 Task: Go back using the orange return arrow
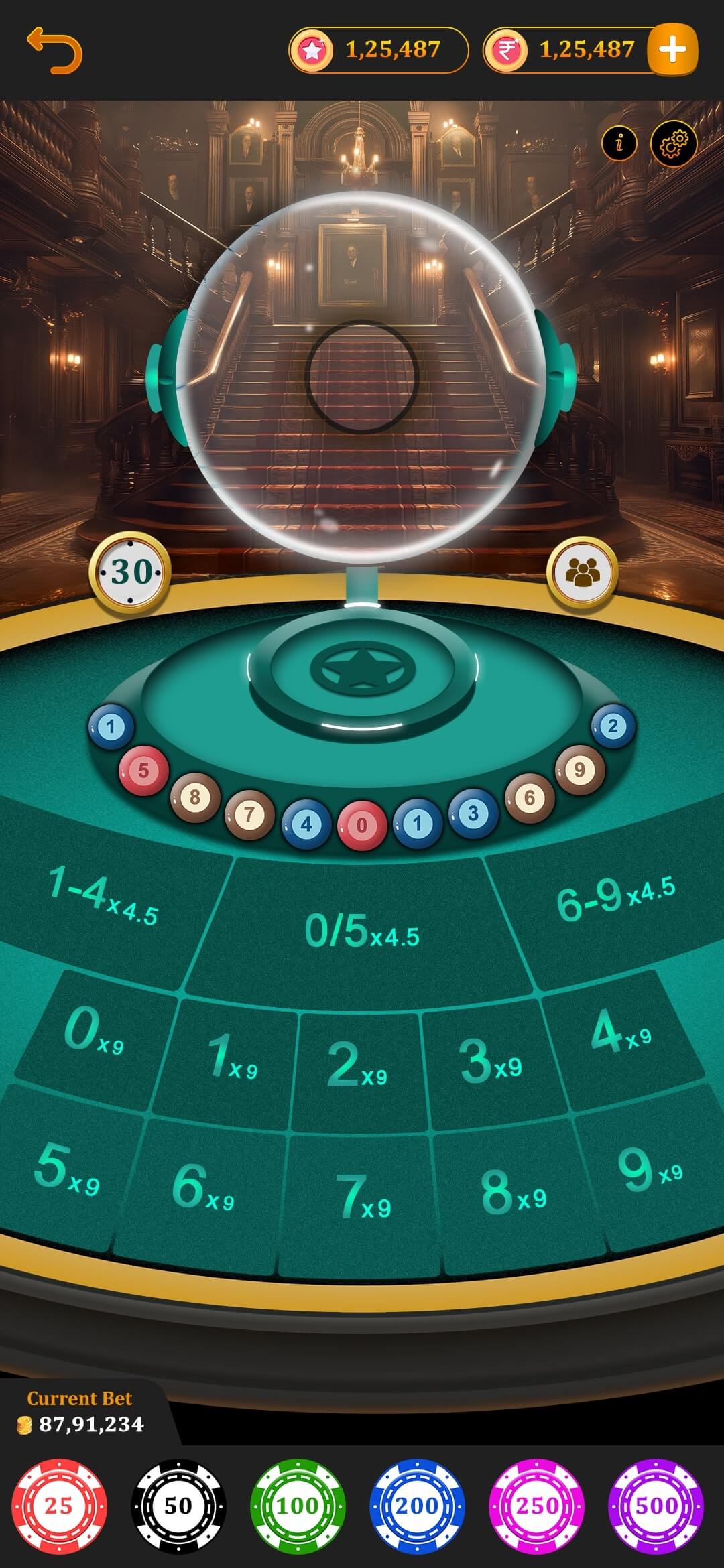tap(55, 50)
